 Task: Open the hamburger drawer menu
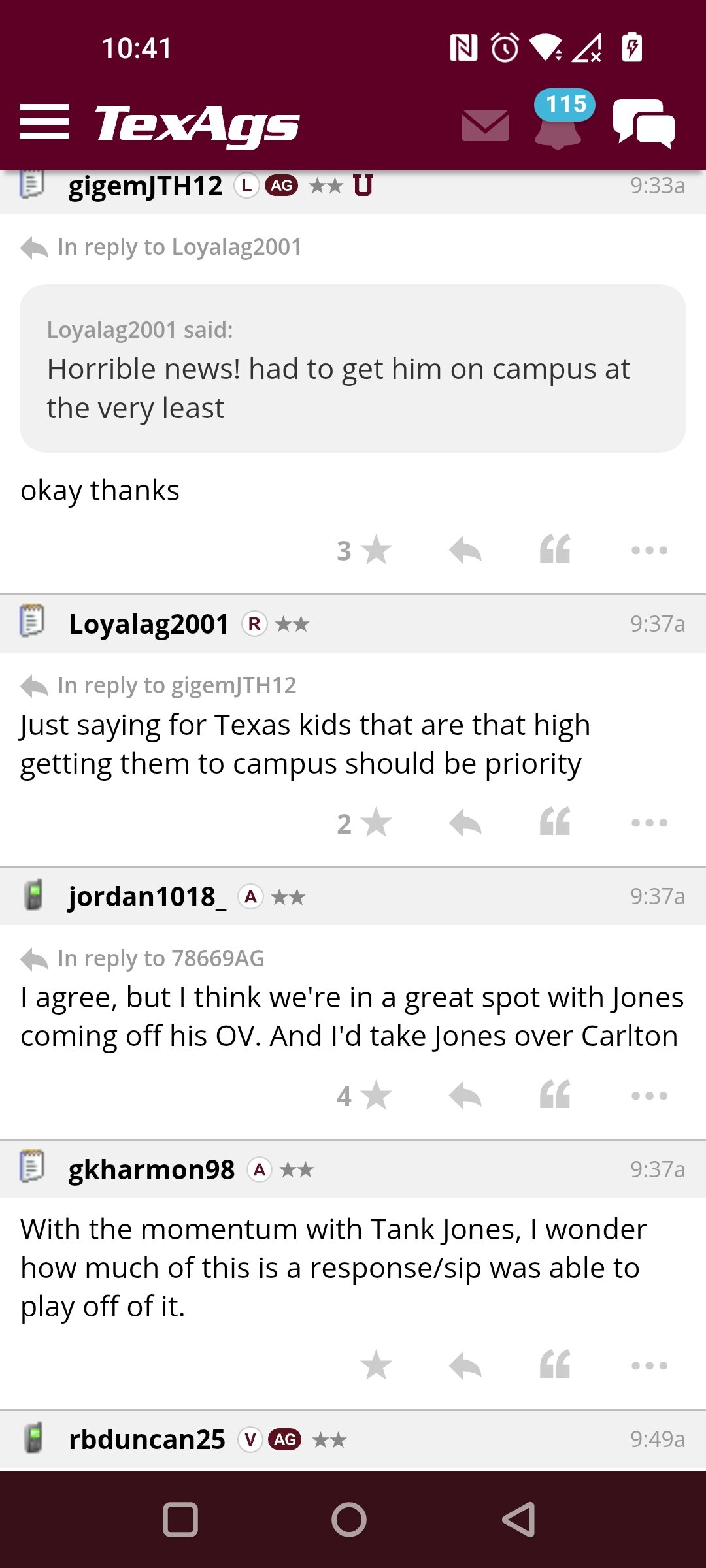(44, 122)
